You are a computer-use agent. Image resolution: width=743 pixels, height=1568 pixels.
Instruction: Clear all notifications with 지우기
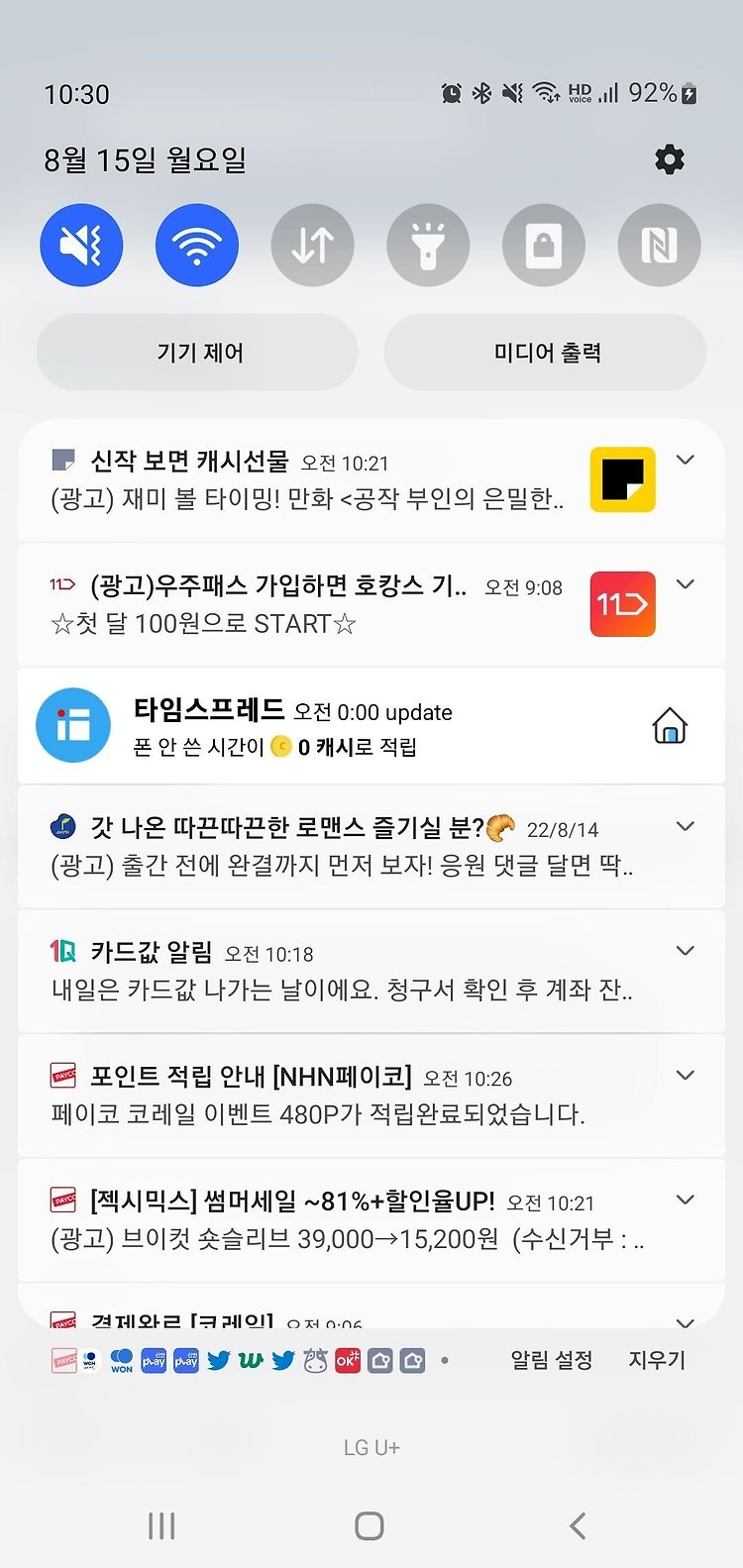coord(657,1360)
